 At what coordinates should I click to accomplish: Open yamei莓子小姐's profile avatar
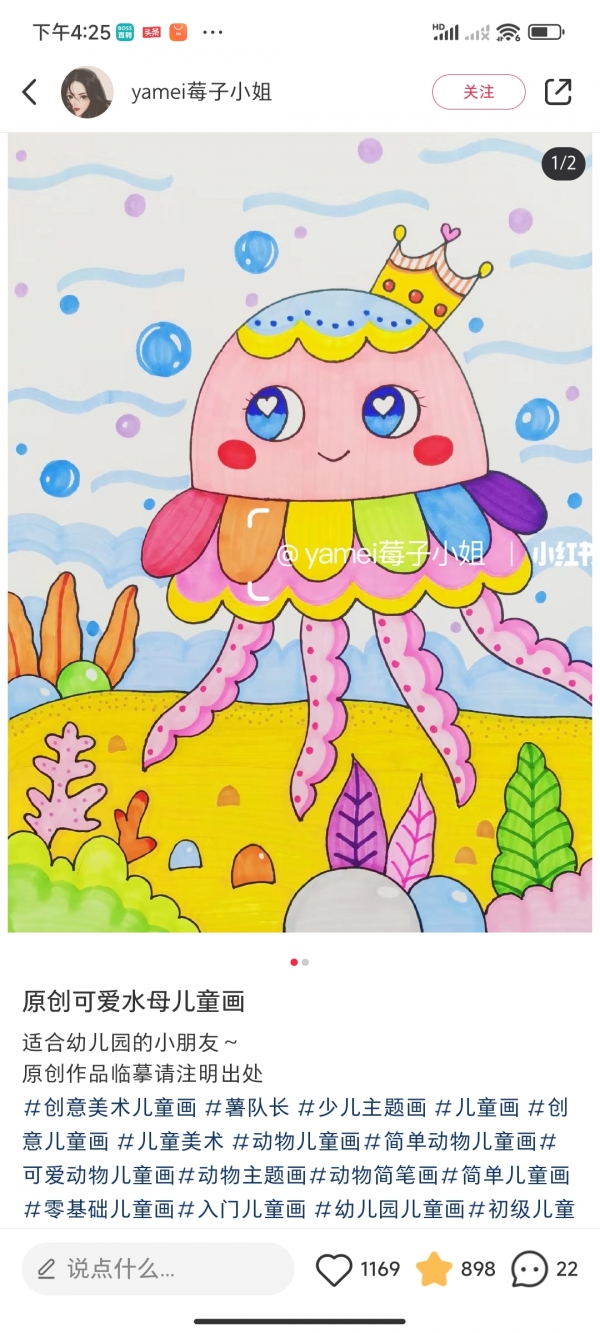tap(87, 92)
